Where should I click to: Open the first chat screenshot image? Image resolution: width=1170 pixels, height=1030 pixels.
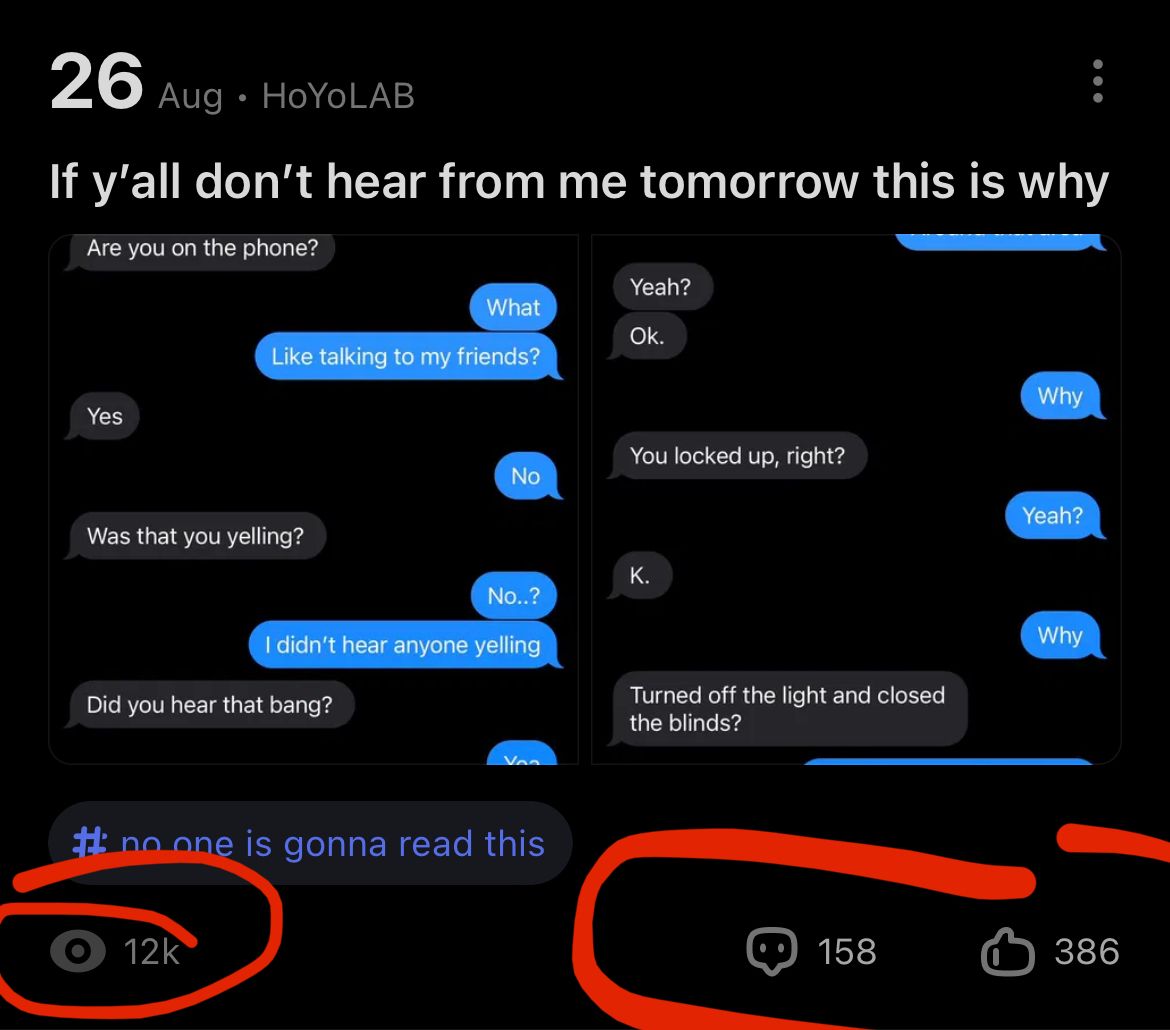[x=314, y=499]
